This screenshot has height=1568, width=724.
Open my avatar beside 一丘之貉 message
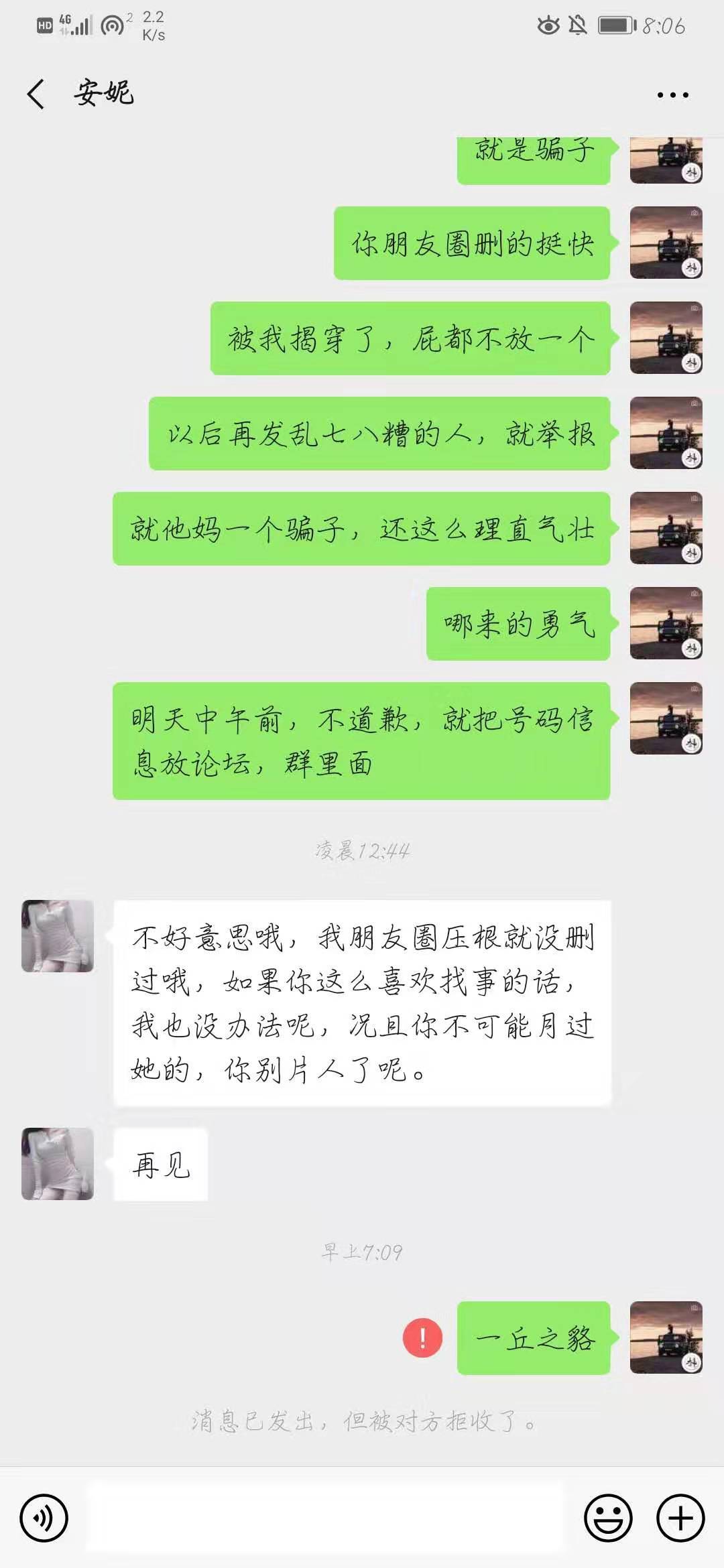[x=666, y=1338]
